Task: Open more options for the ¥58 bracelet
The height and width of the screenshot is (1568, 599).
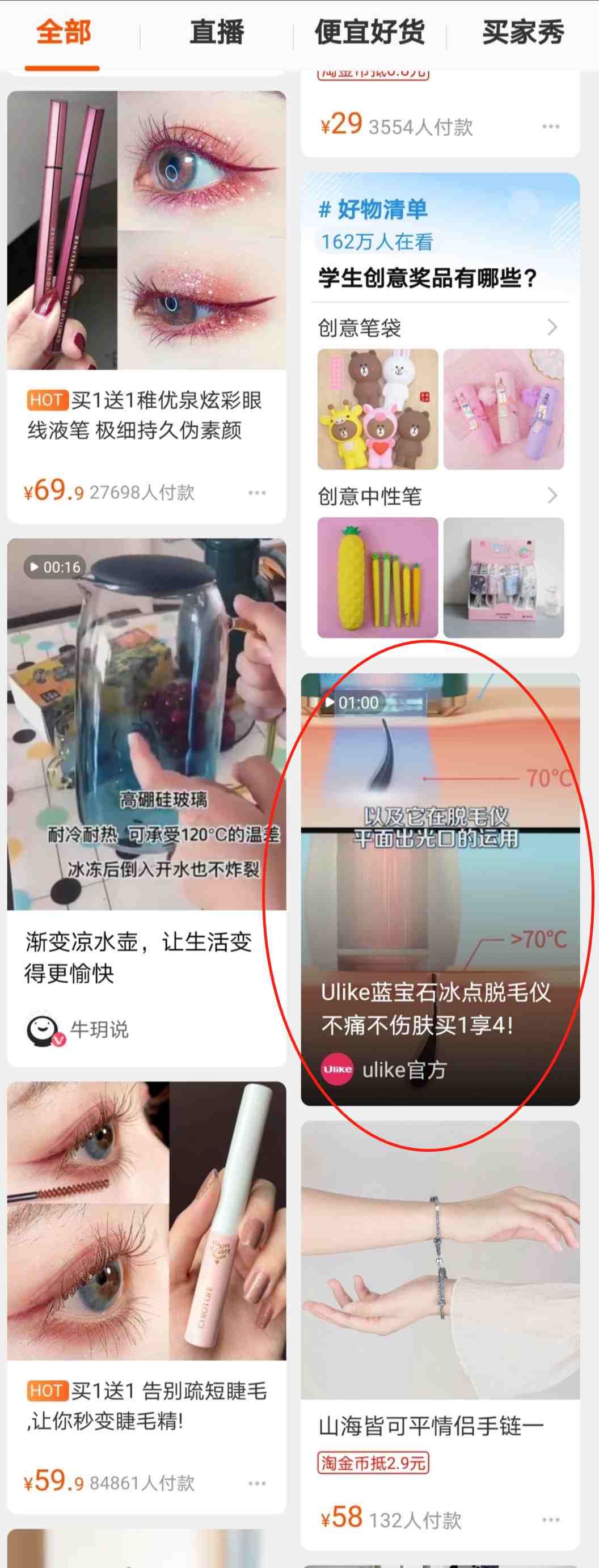Action: click(550, 1520)
